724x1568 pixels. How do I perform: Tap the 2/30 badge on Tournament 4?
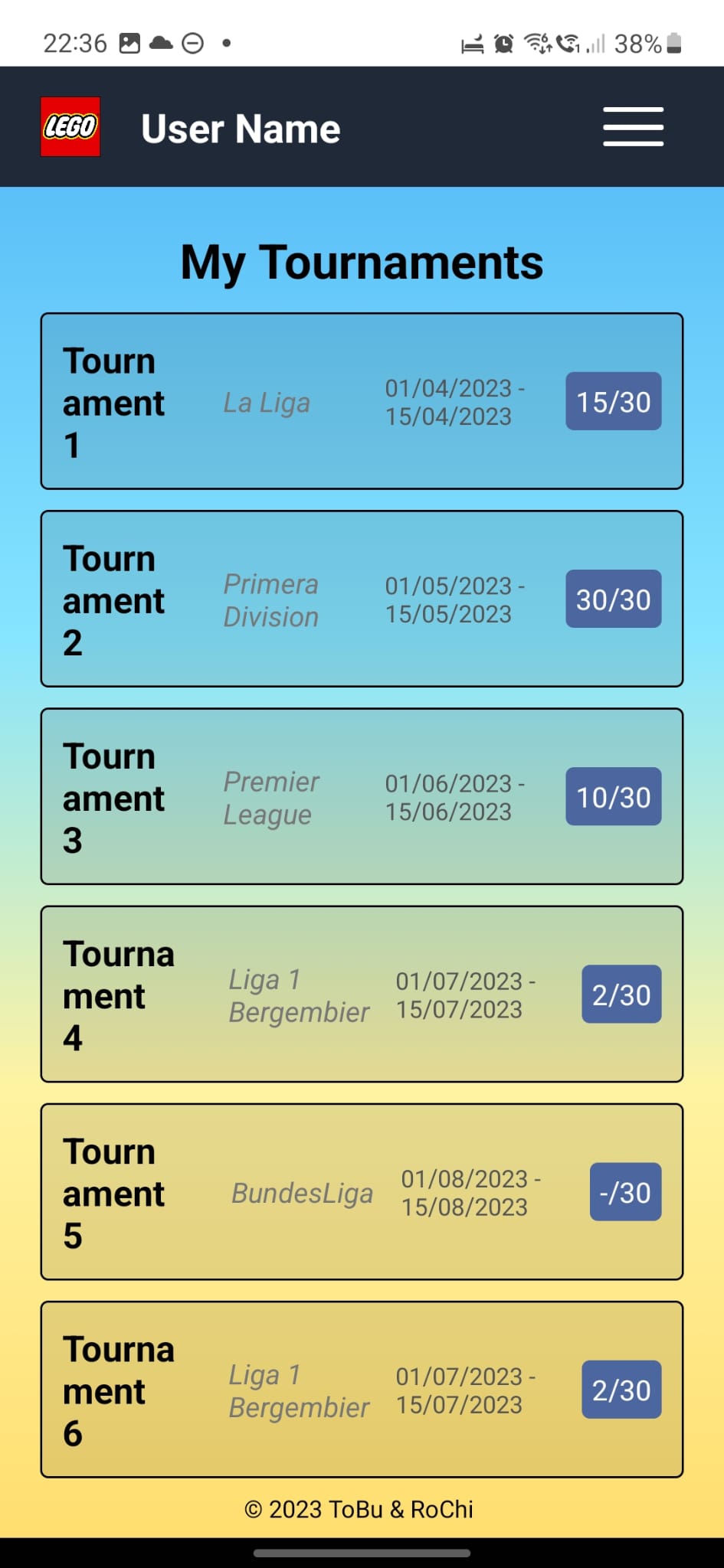pos(621,995)
